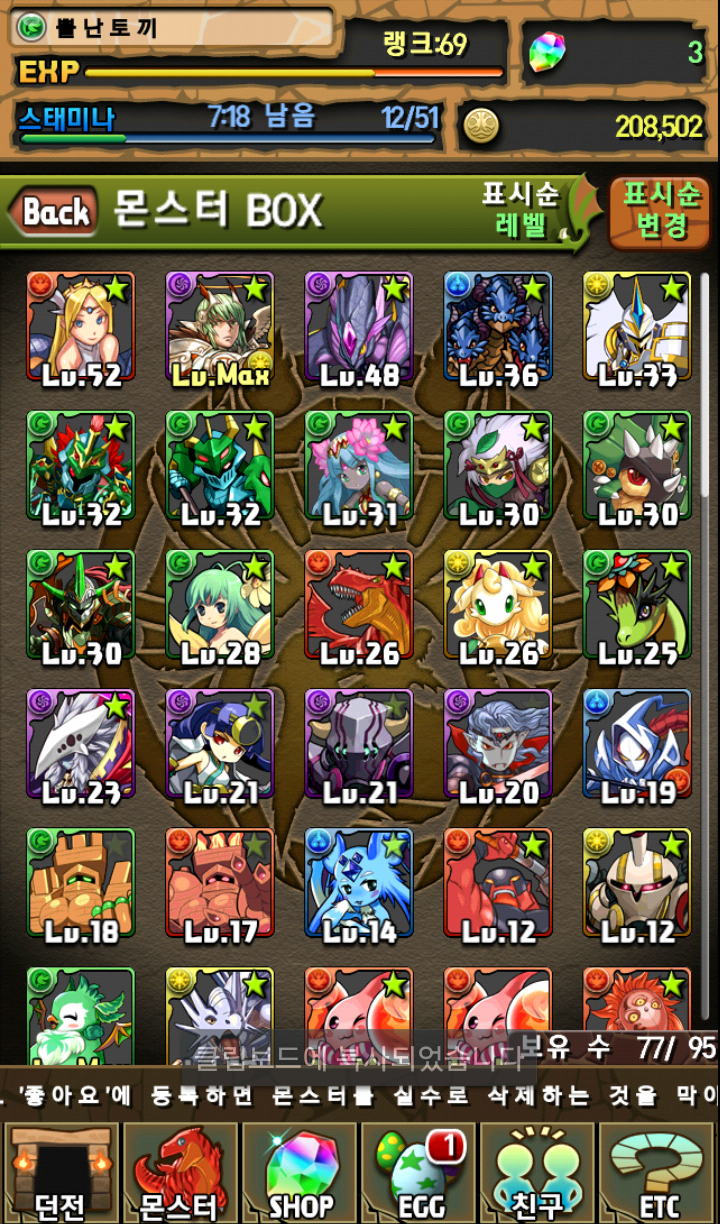Open the Lv.28 green-haired girl monster

pyautogui.click(x=220, y=605)
